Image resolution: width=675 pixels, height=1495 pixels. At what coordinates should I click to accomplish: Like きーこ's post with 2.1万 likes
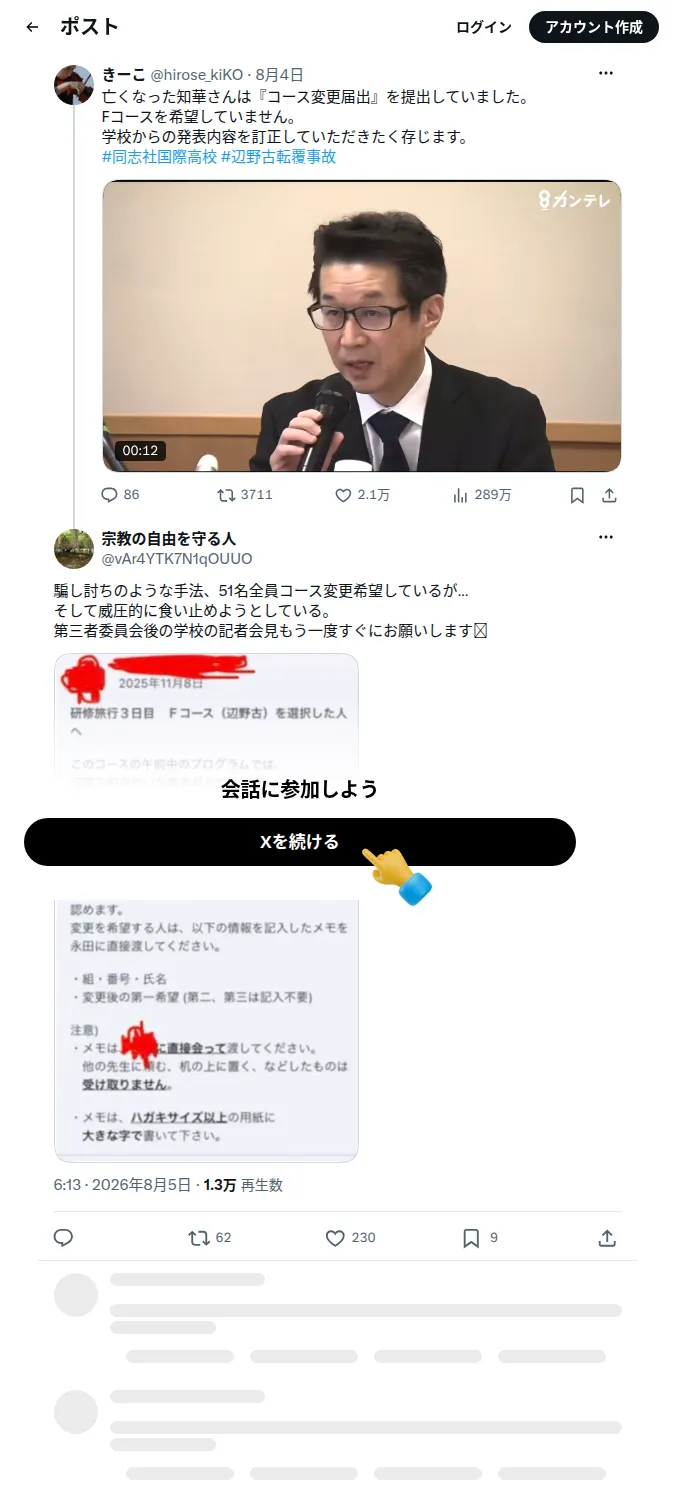[362, 495]
